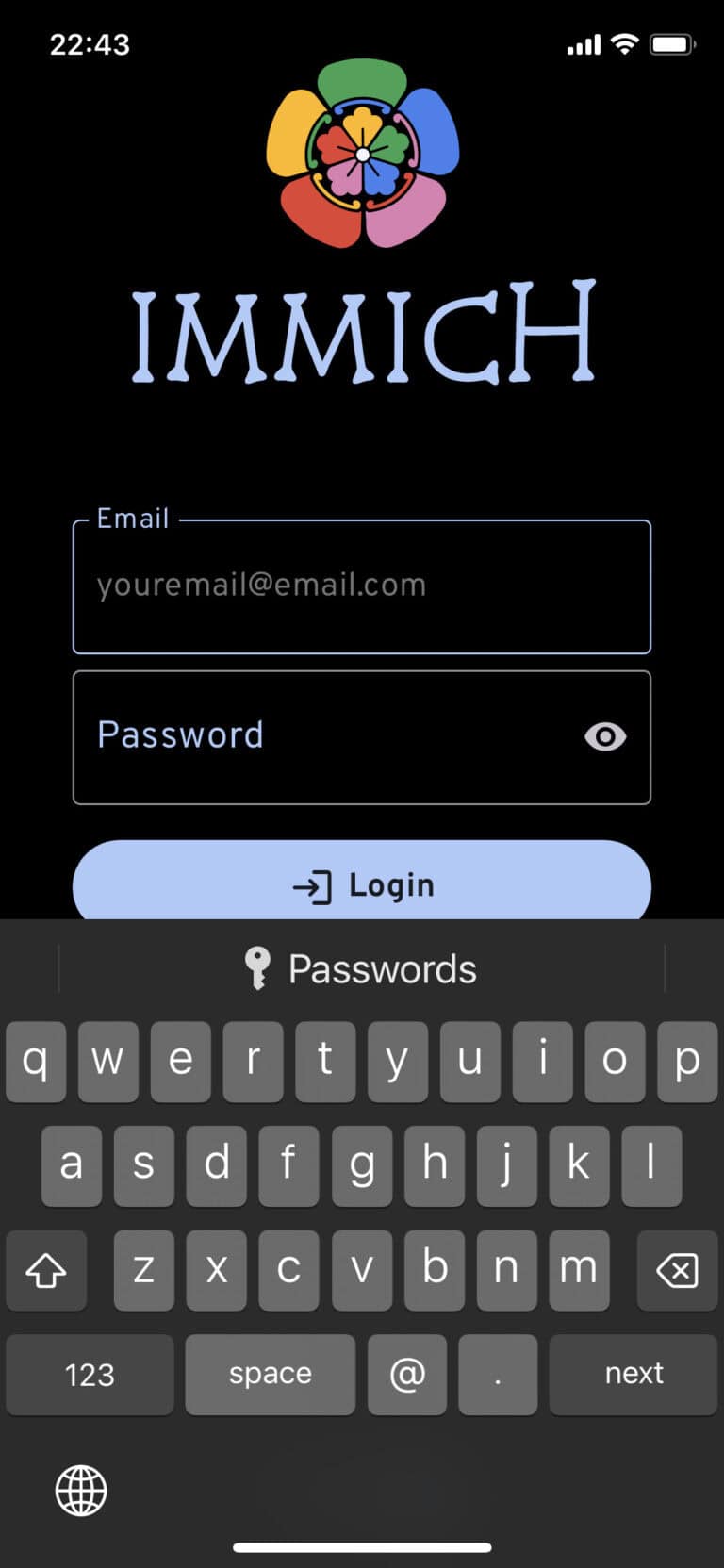Viewport: 724px width, 1568px height.
Task: Tap the Password field
Action: 321,737
